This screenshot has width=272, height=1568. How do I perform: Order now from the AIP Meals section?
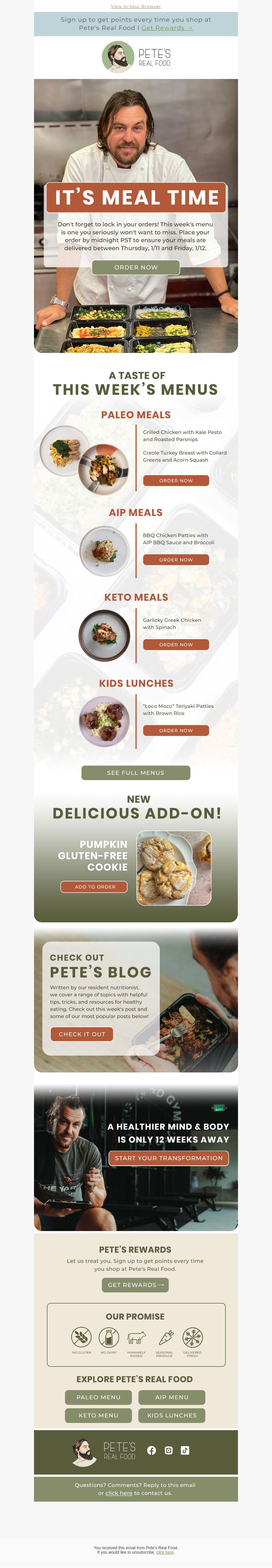[x=176, y=560]
